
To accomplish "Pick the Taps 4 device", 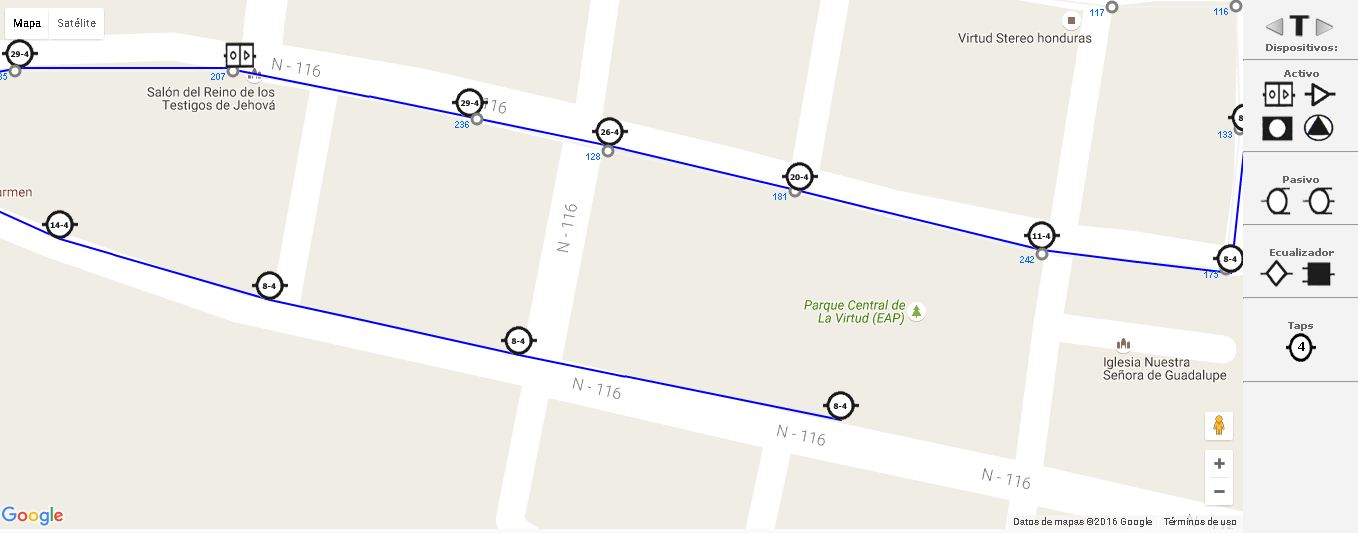I will click(1300, 348).
